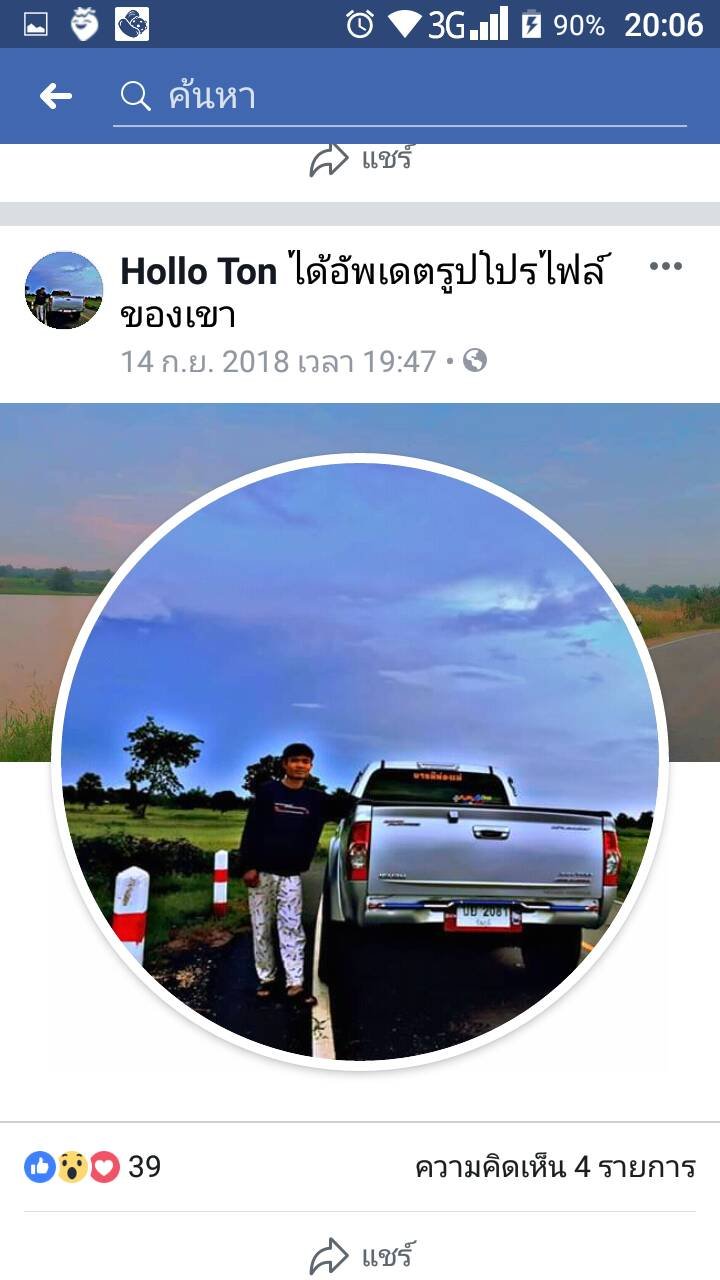Share the previous post above

360,160
